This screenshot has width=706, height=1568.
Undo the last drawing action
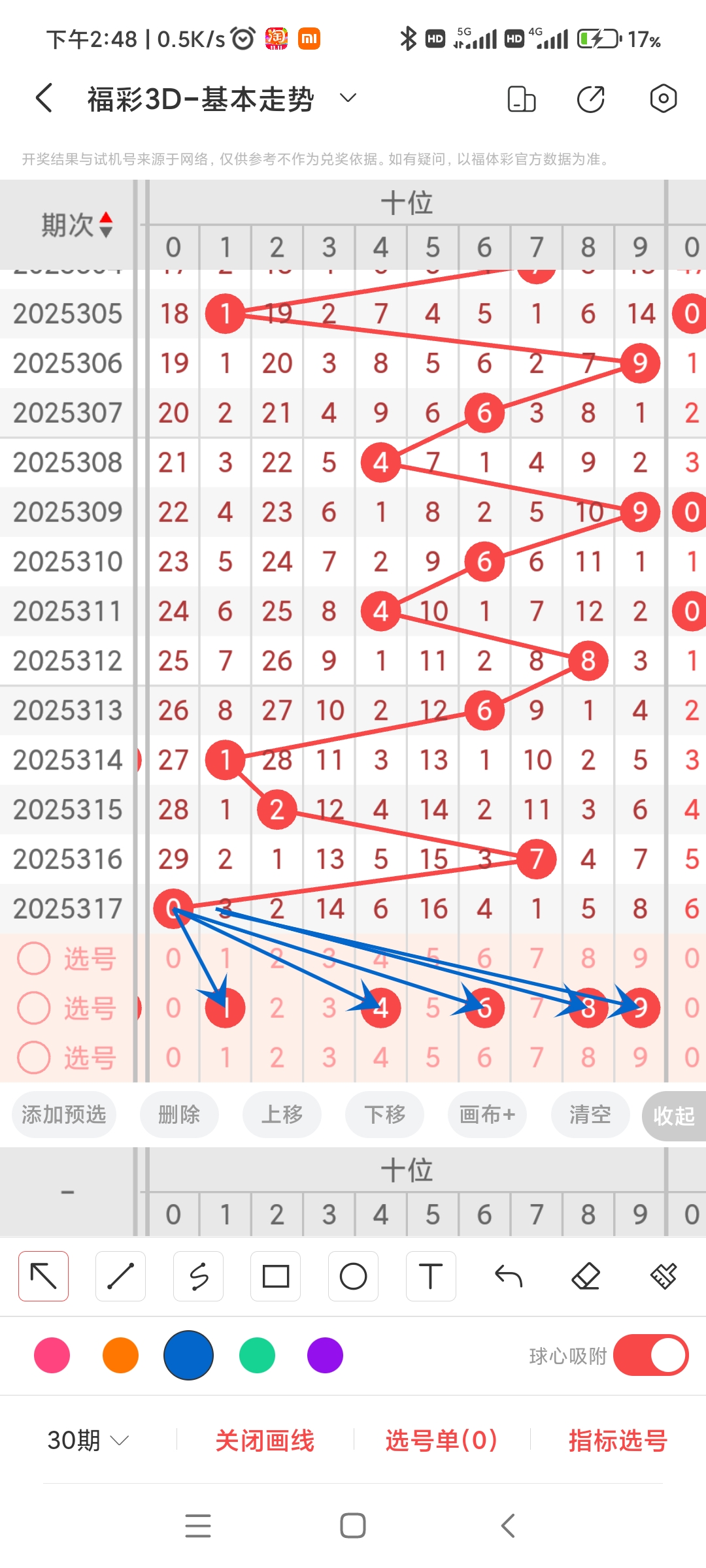(508, 1275)
